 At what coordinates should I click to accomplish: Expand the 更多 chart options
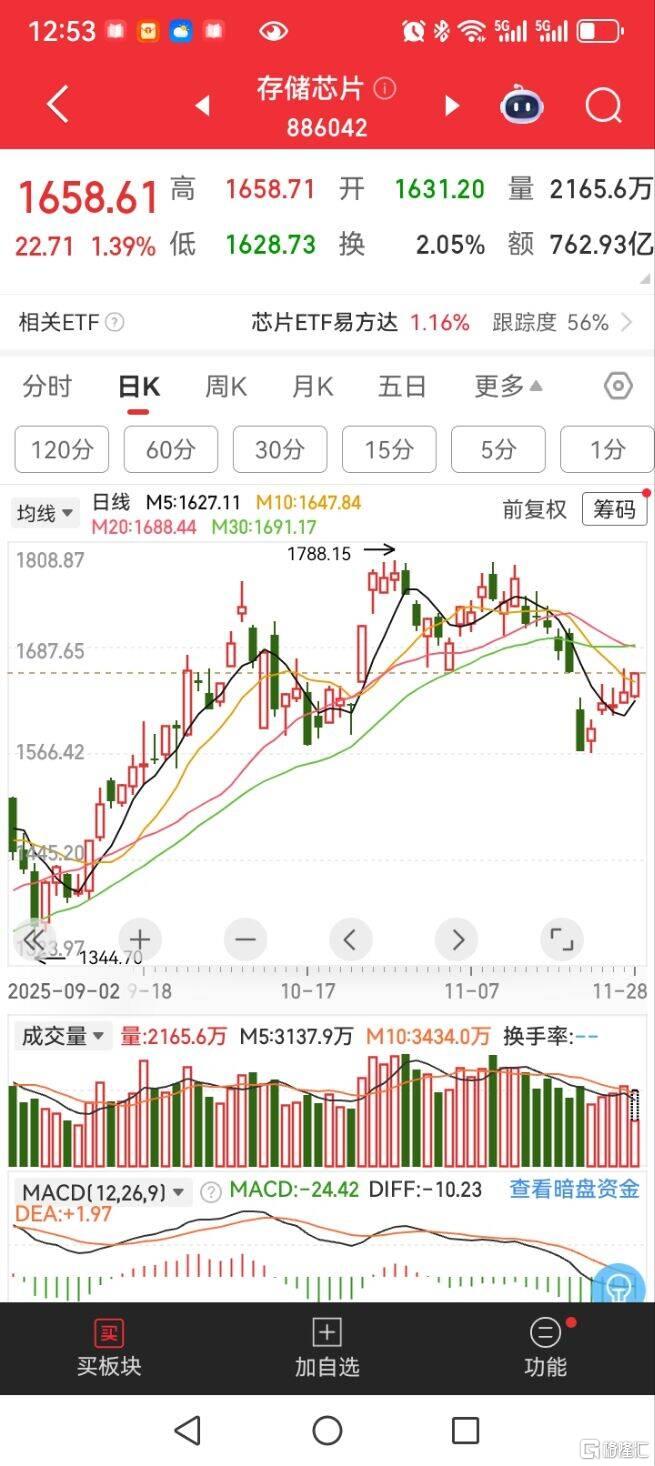508,386
